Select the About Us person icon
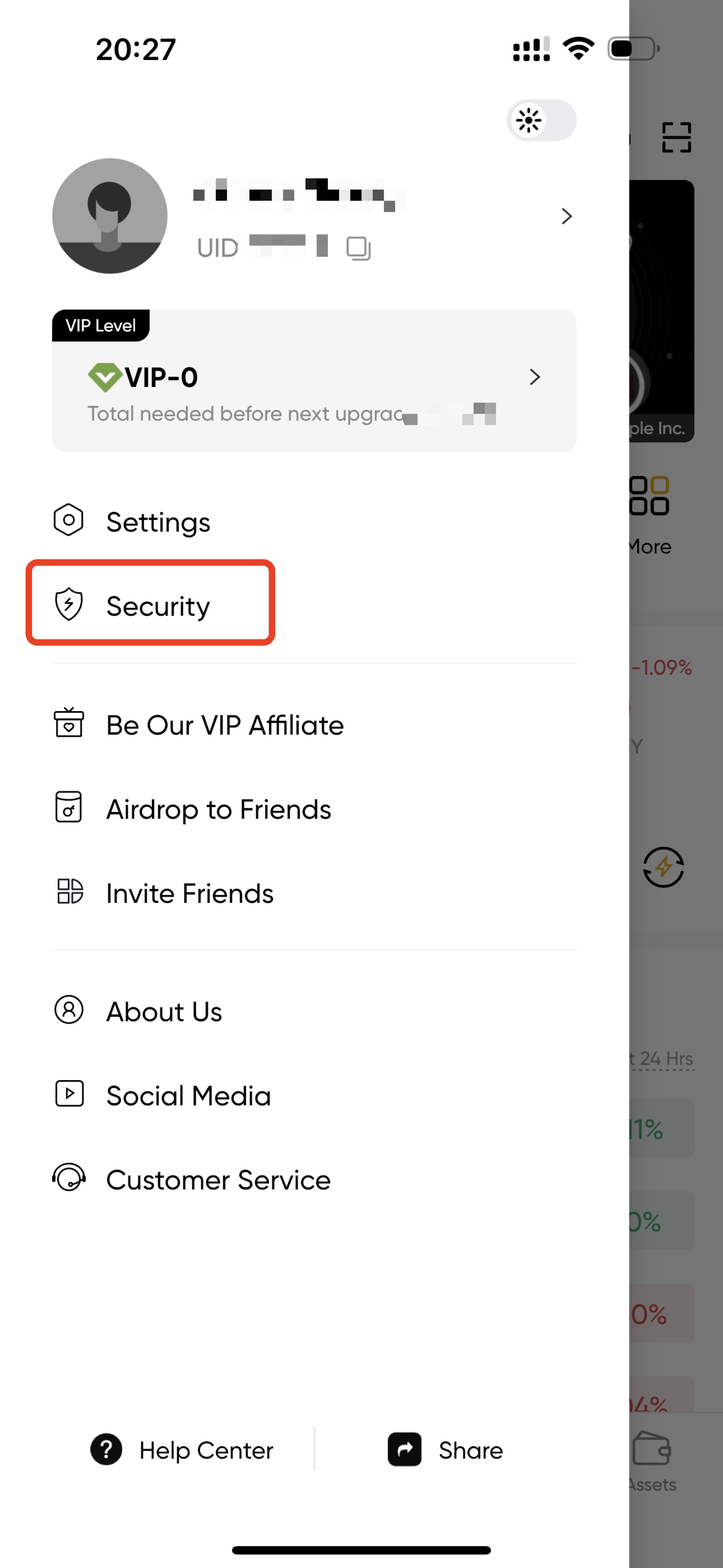This screenshot has height=1568, width=723. (69, 1011)
